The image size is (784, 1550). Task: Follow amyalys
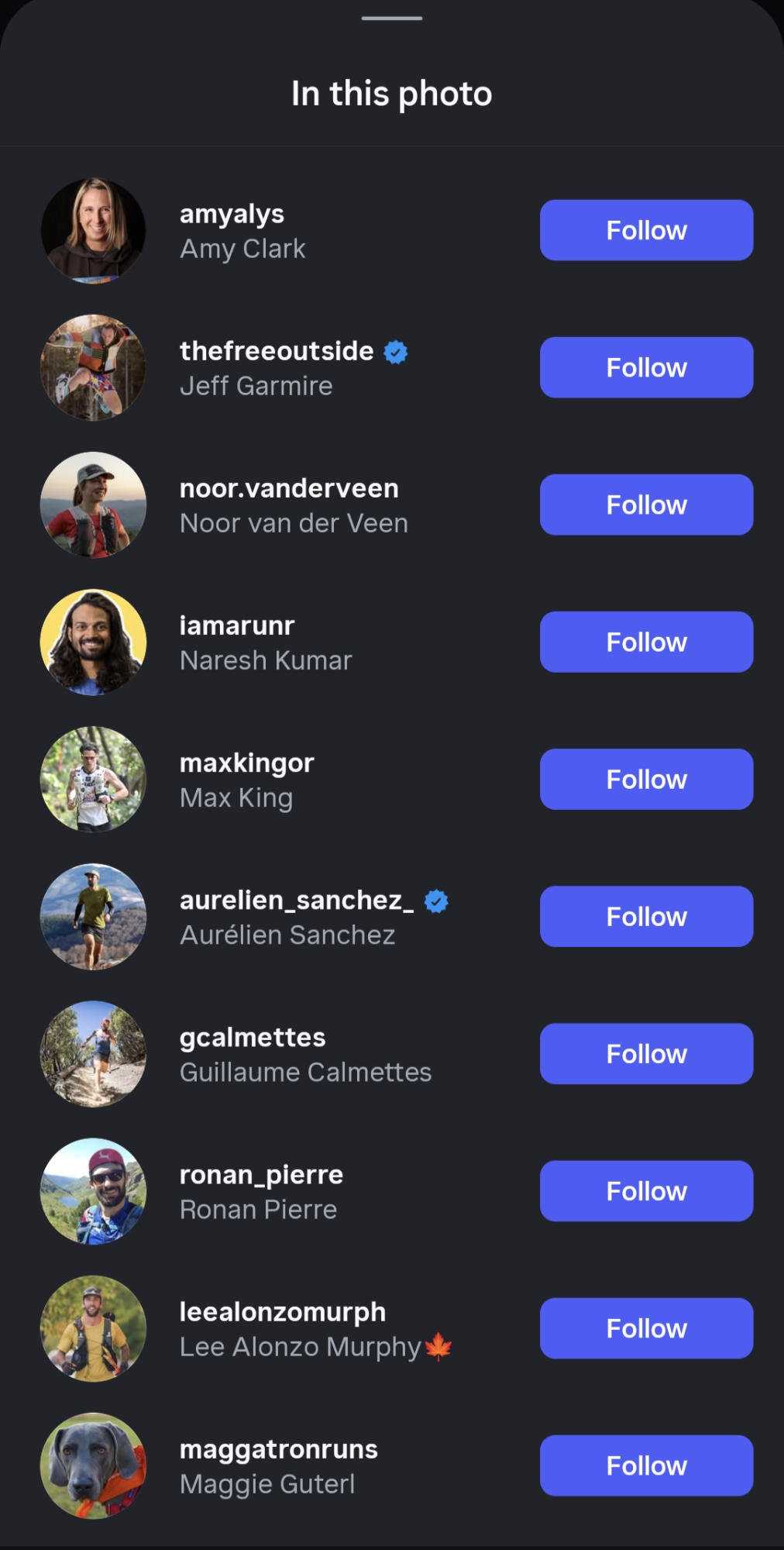tap(646, 230)
